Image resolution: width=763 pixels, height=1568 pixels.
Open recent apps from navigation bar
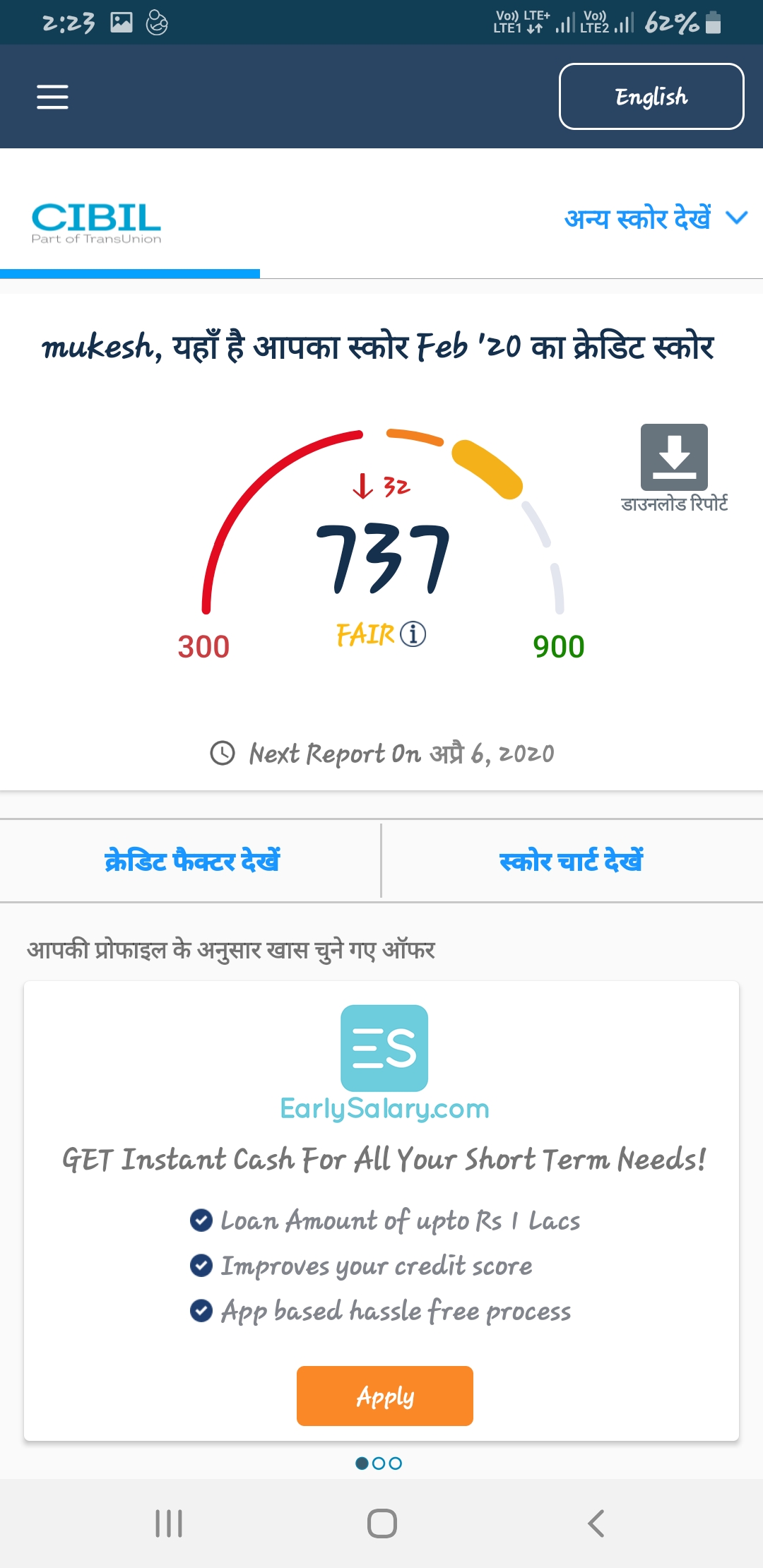click(169, 1524)
